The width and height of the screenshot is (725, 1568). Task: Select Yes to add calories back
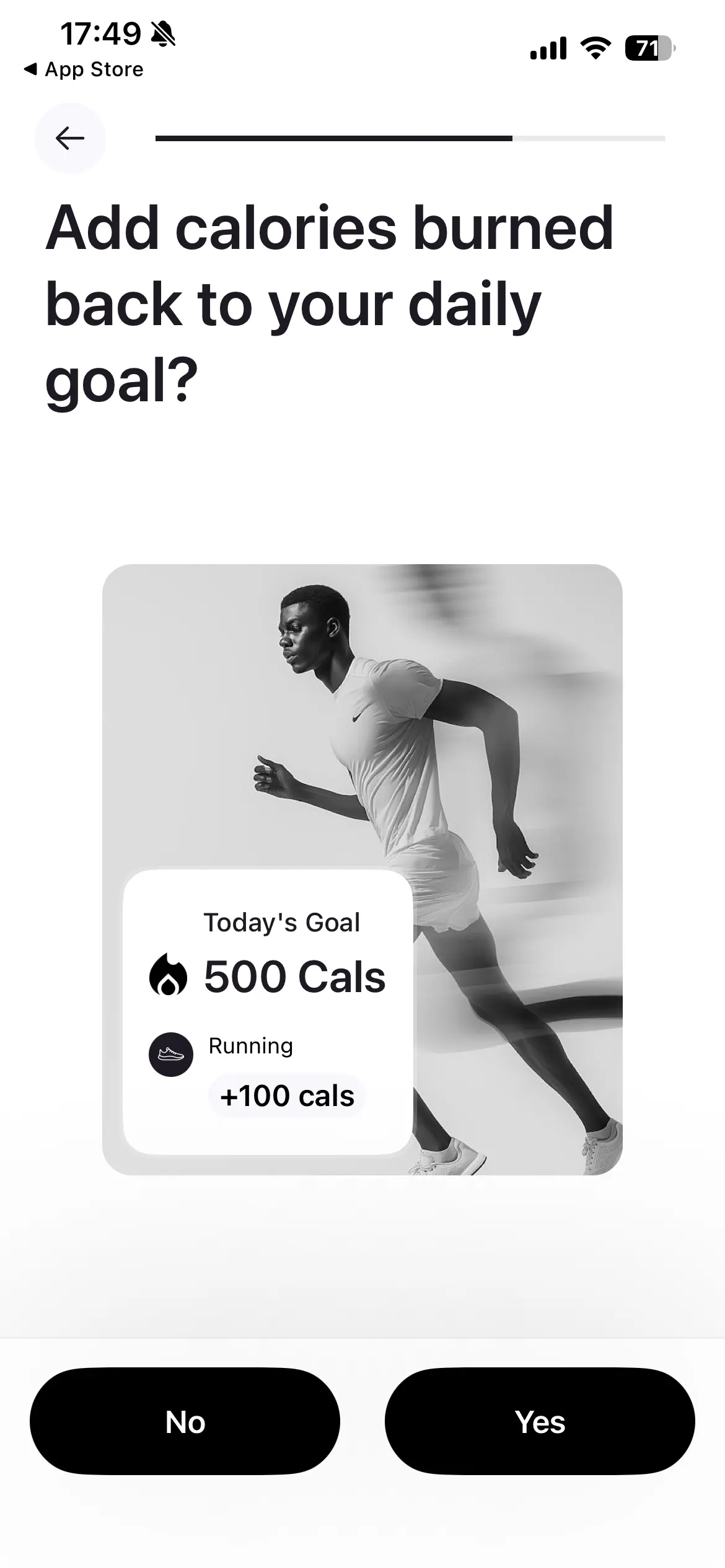pos(540,1421)
